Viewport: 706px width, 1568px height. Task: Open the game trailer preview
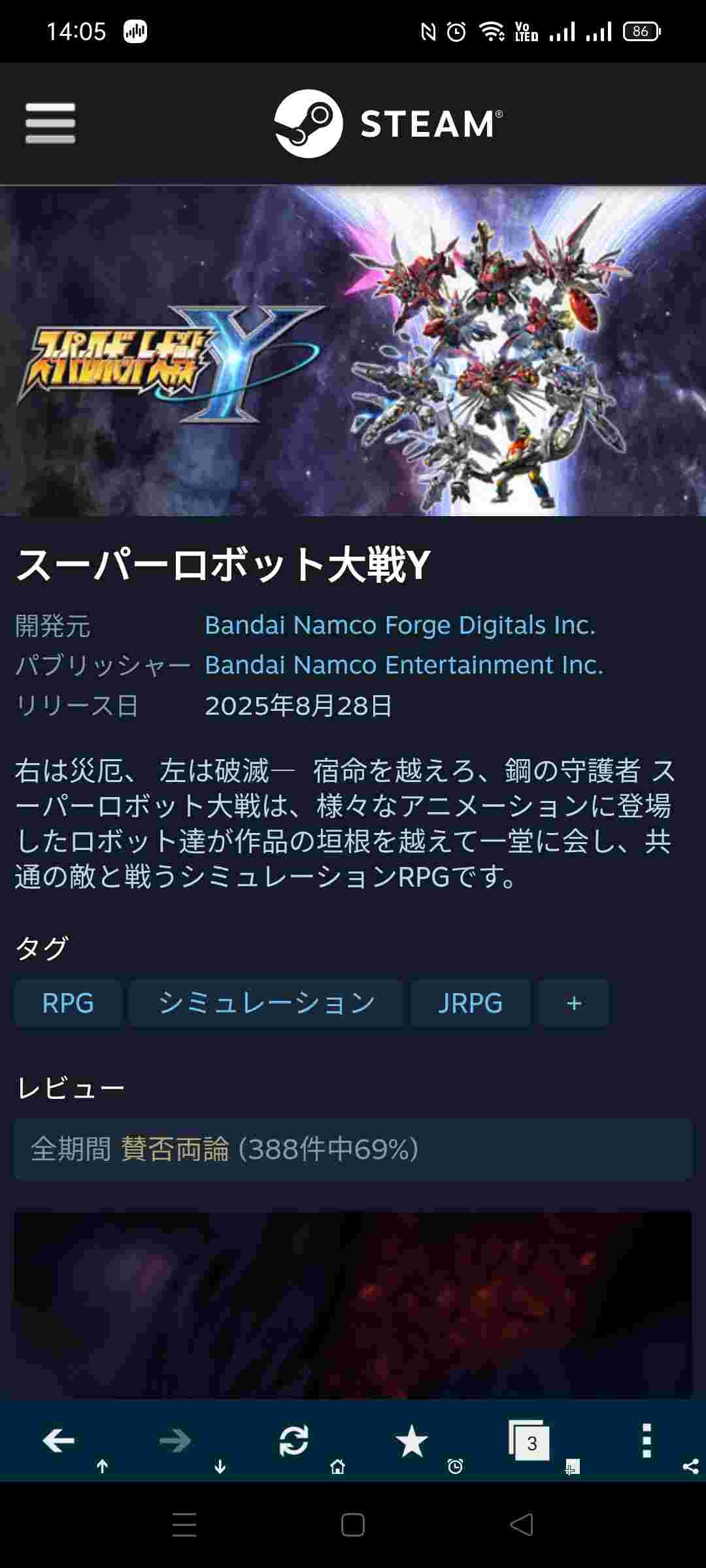pyautogui.click(x=352, y=1303)
